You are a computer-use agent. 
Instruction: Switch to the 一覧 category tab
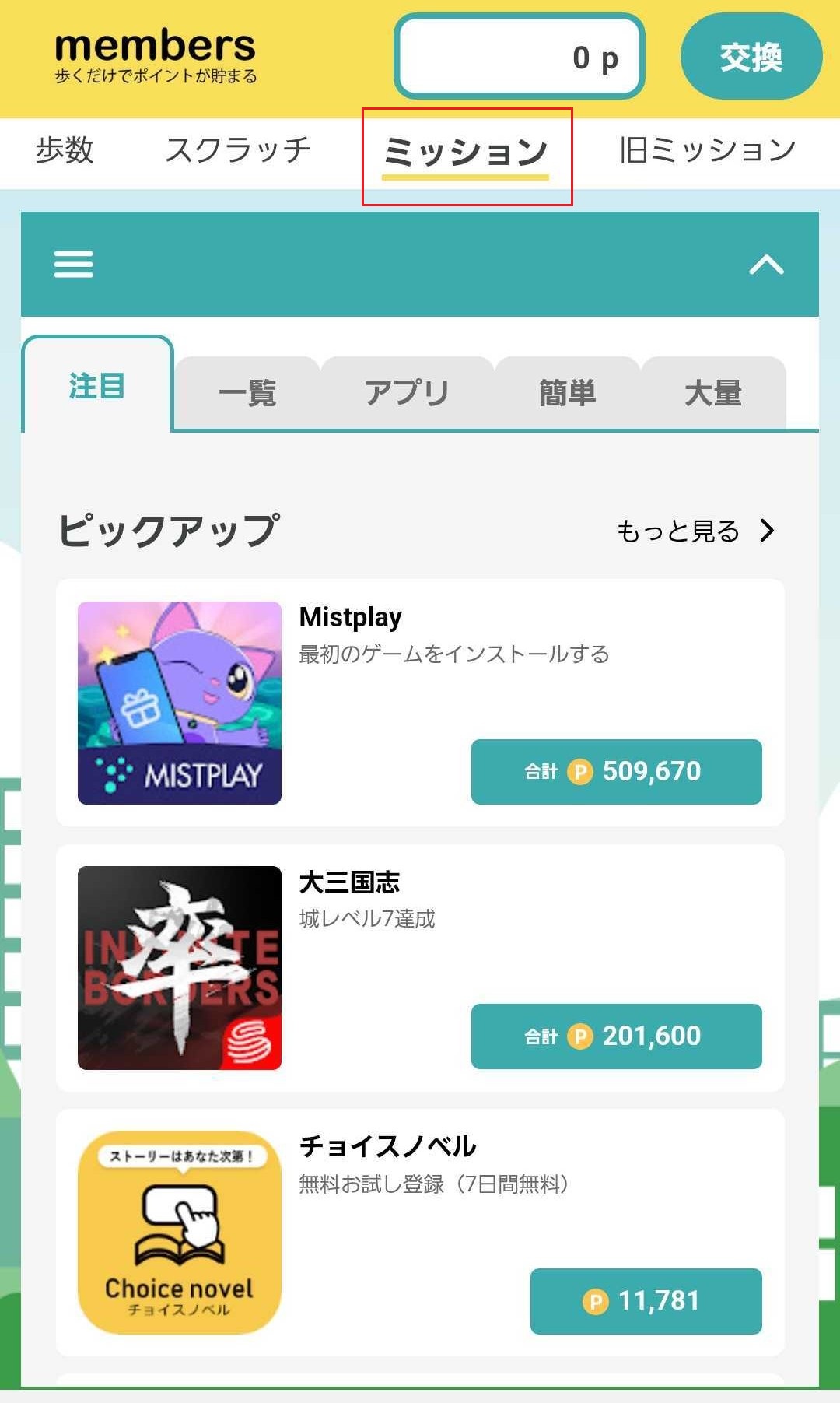click(247, 393)
